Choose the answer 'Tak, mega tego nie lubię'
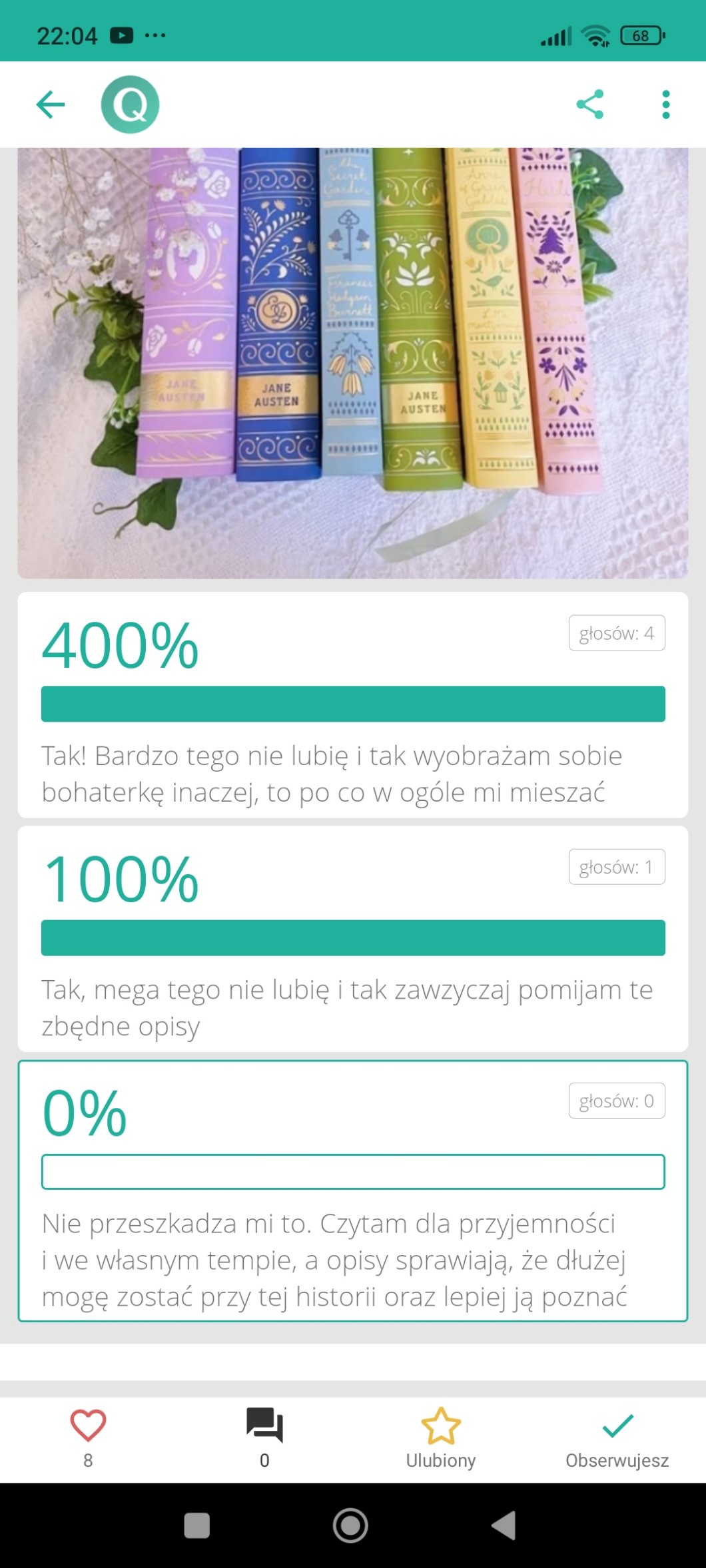The image size is (706, 1568). click(352, 939)
